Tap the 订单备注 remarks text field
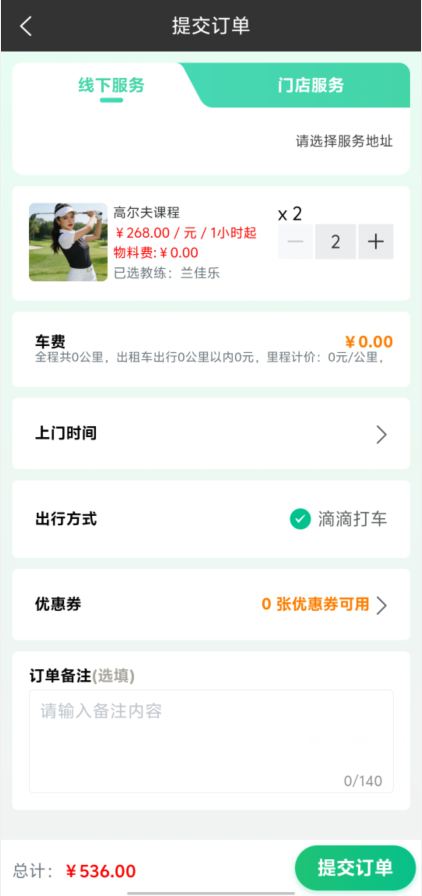 tap(211, 741)
